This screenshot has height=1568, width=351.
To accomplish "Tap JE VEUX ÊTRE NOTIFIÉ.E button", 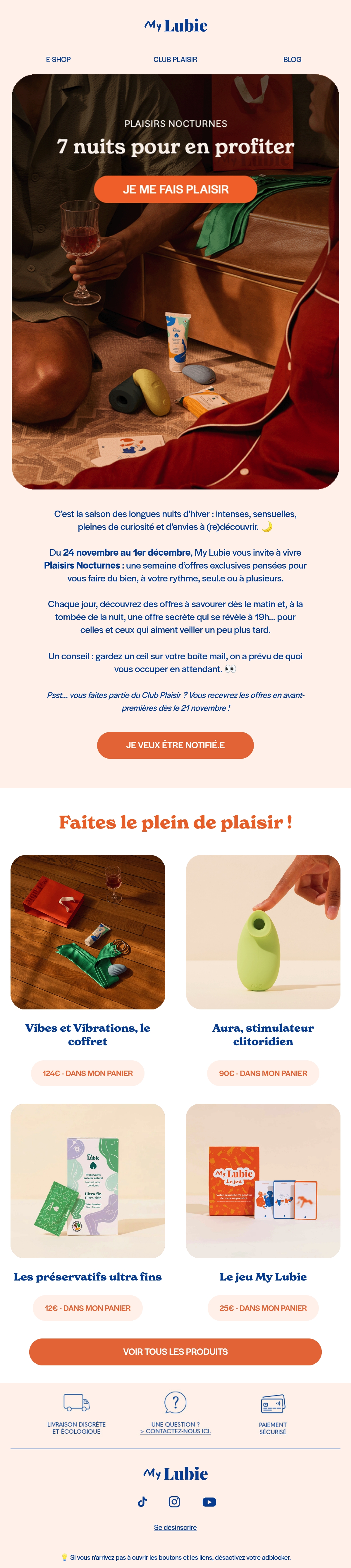I will (x=175, y=745).
